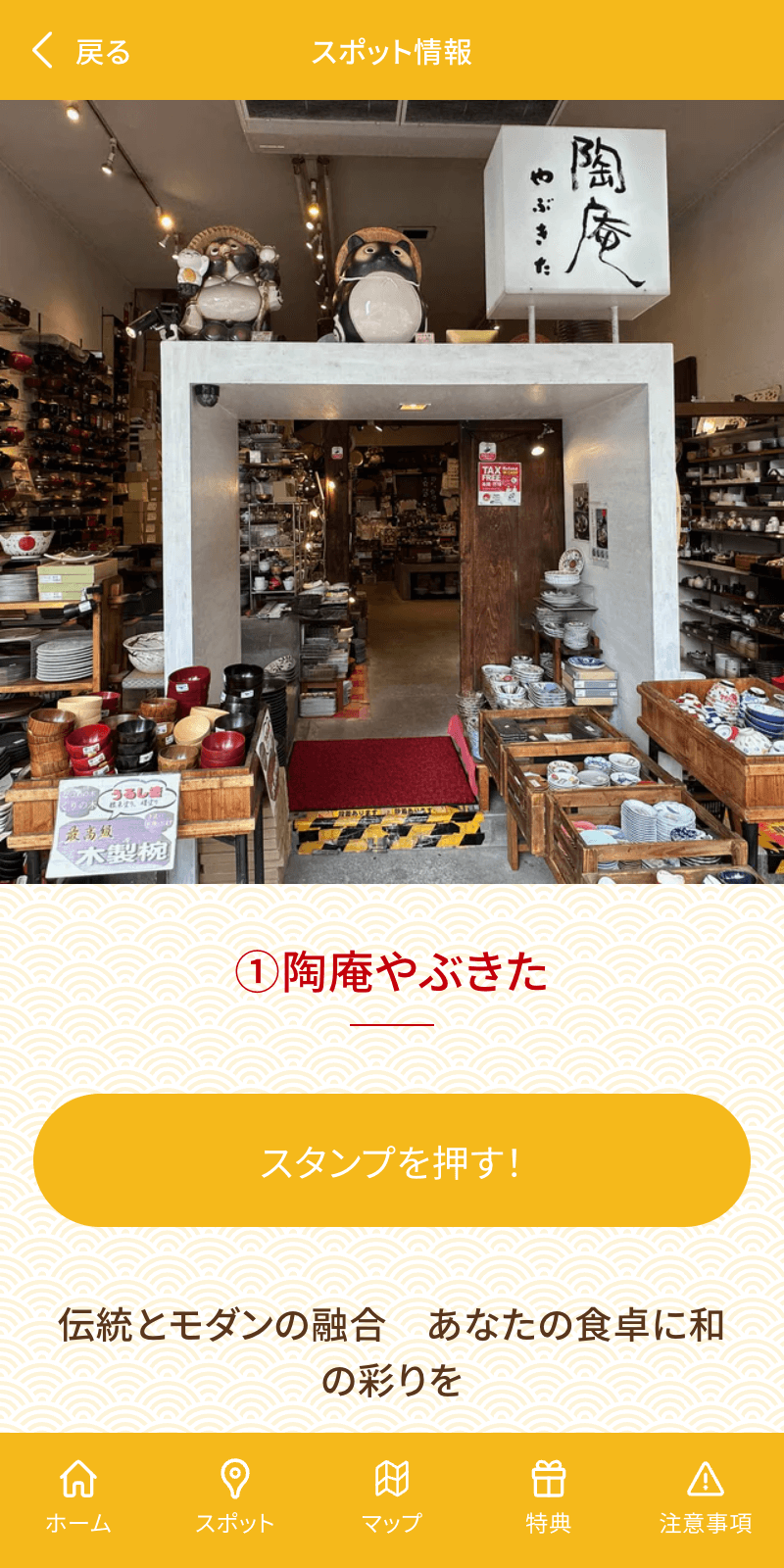Open the スポット tab
The height and width of the screenshot is (1568, 784).
click(235, 1497)
